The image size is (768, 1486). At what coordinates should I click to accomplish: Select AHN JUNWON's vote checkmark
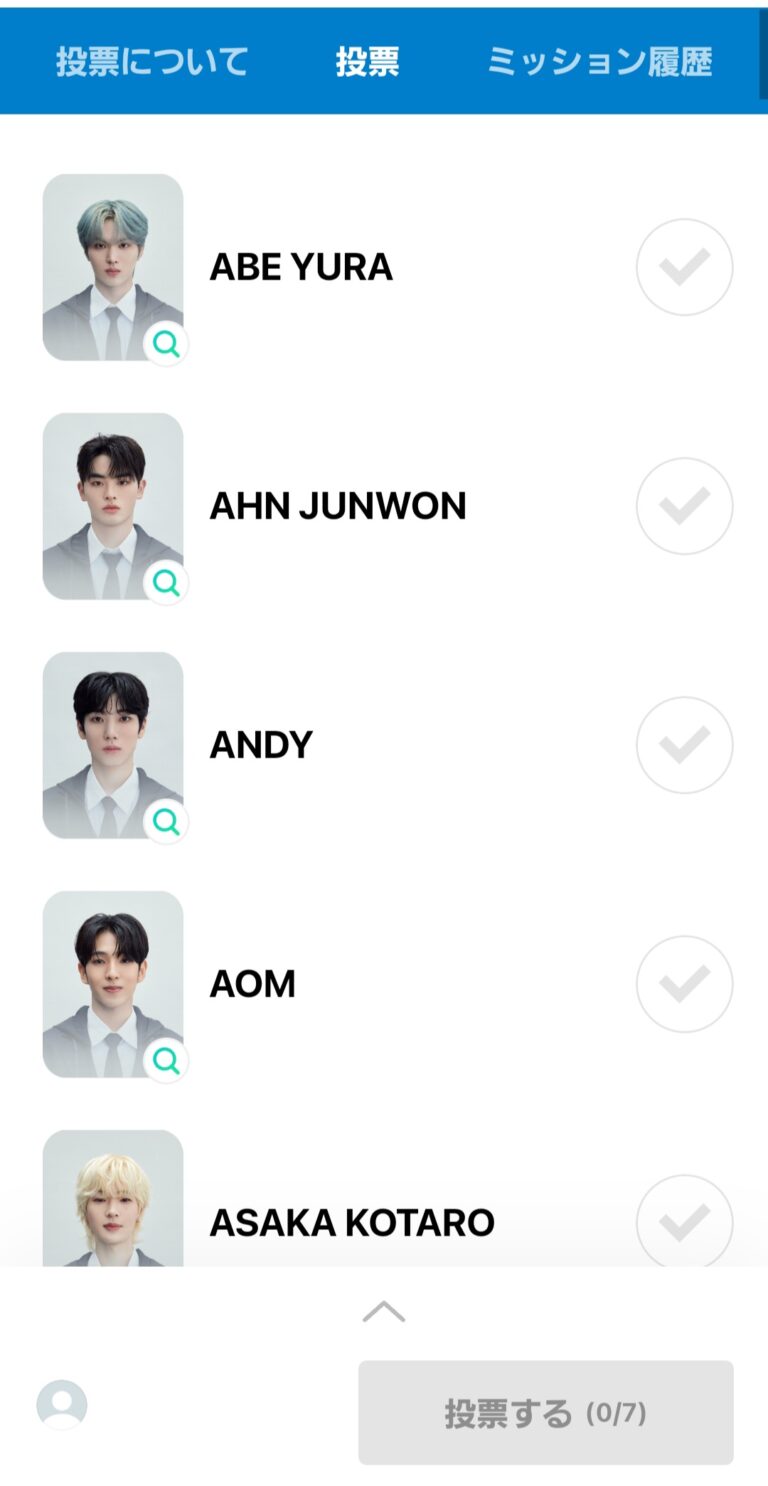point(684,506)
